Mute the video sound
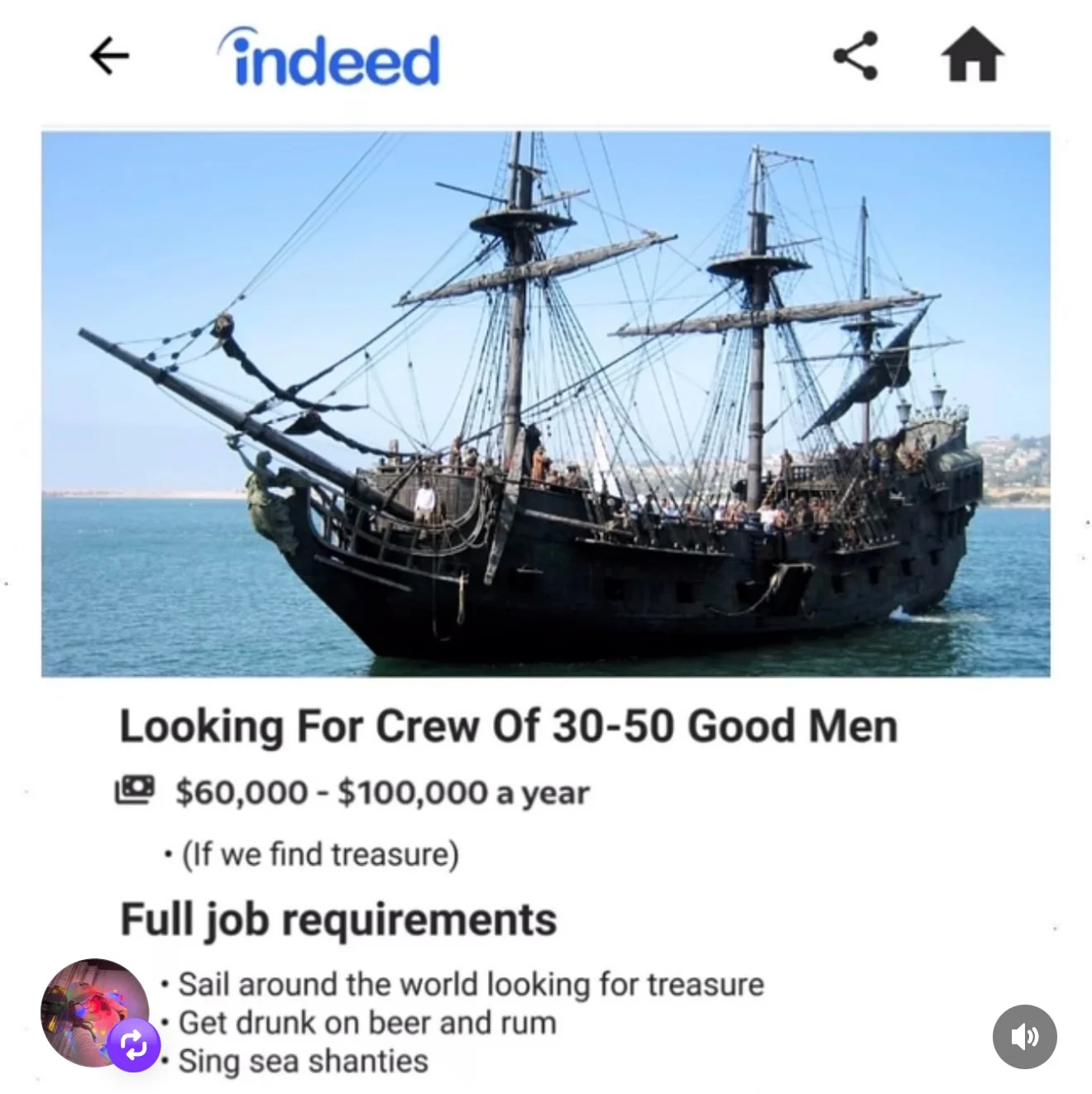This screenshot has width=1092, height=1094. [x=1024, y=1036]
